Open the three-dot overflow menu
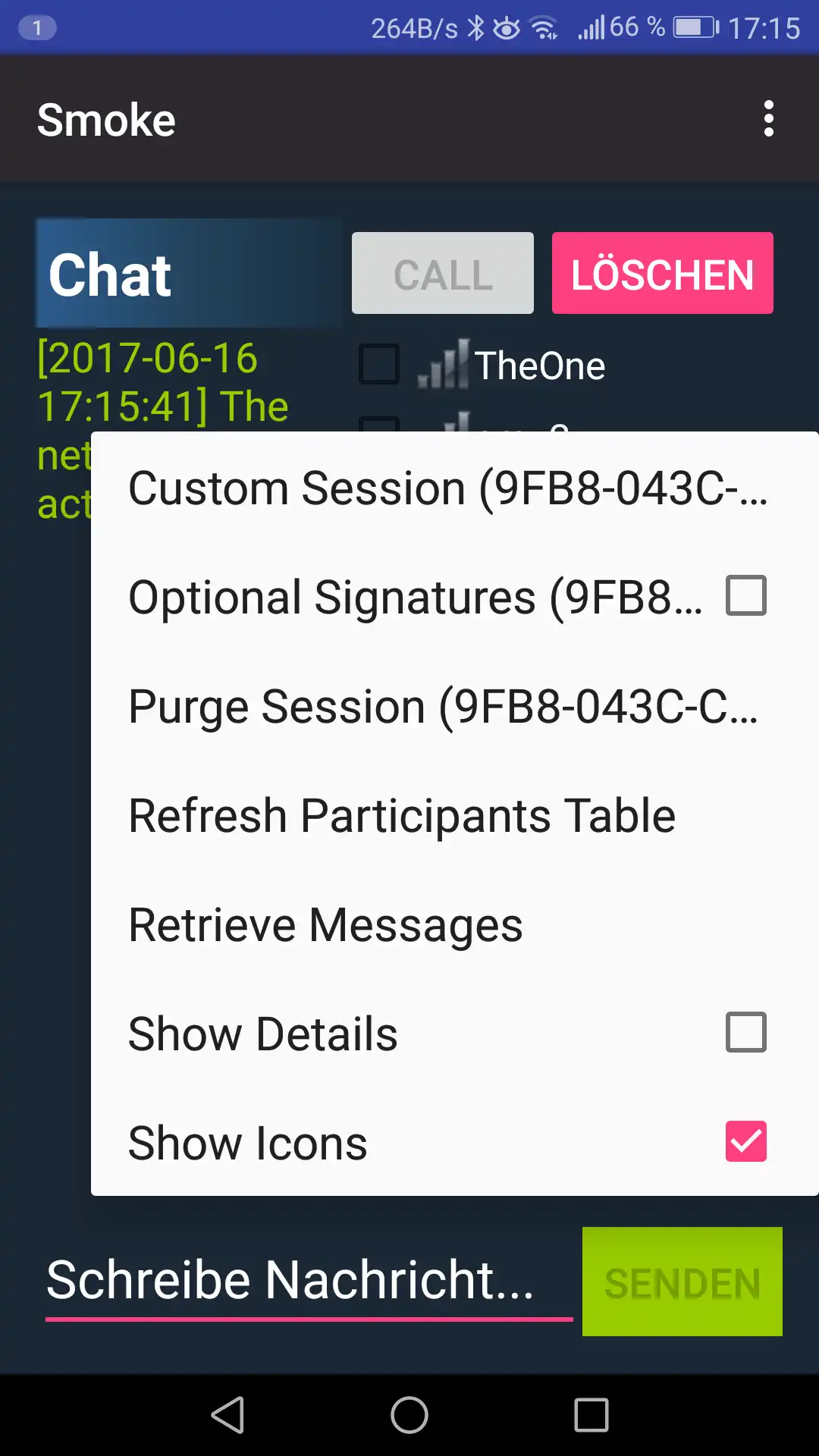 click(x=768, y=119)
